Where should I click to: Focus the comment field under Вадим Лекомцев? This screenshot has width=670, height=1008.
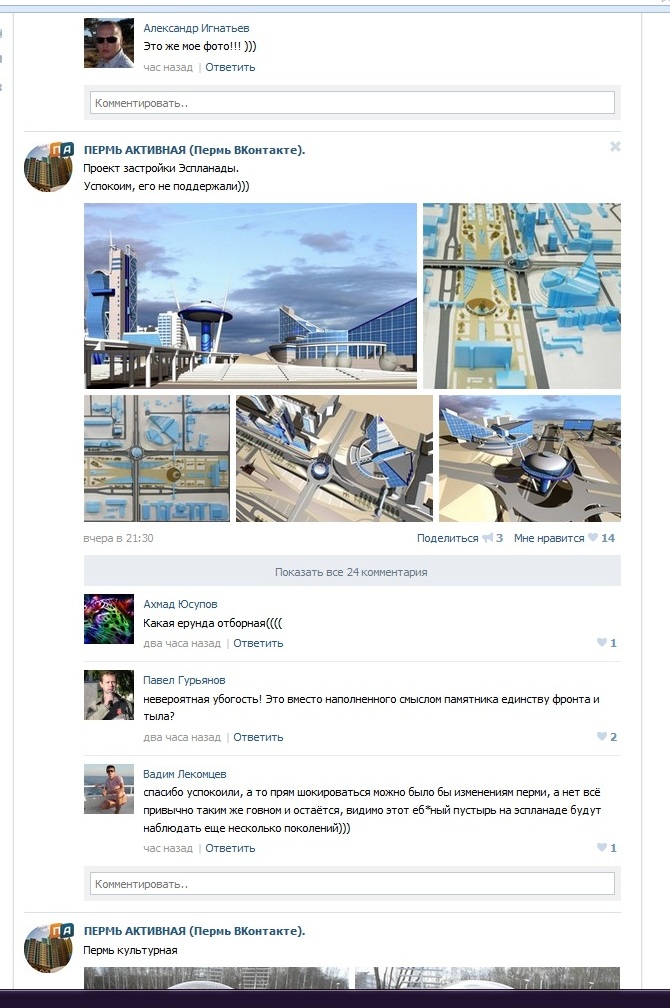coord(351,884)
